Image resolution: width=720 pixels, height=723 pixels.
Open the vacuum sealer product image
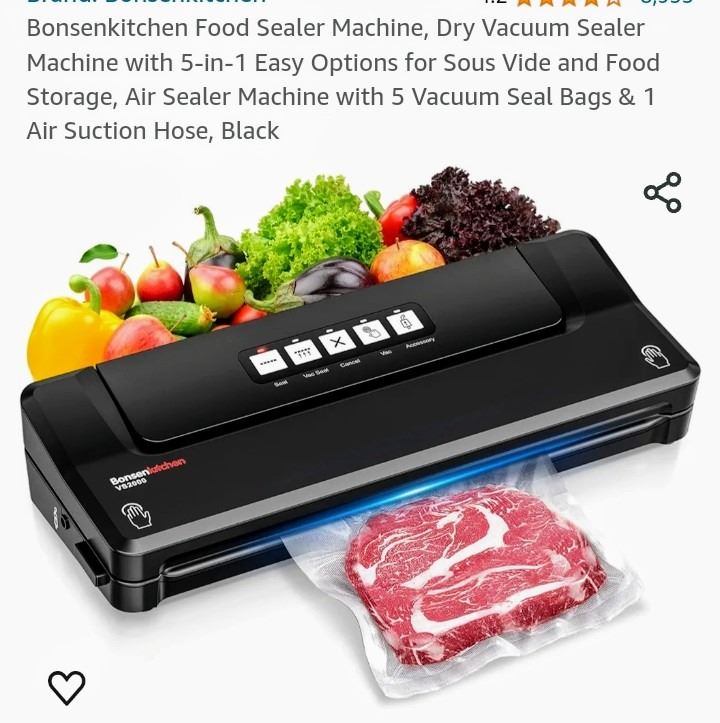(360, 430)
